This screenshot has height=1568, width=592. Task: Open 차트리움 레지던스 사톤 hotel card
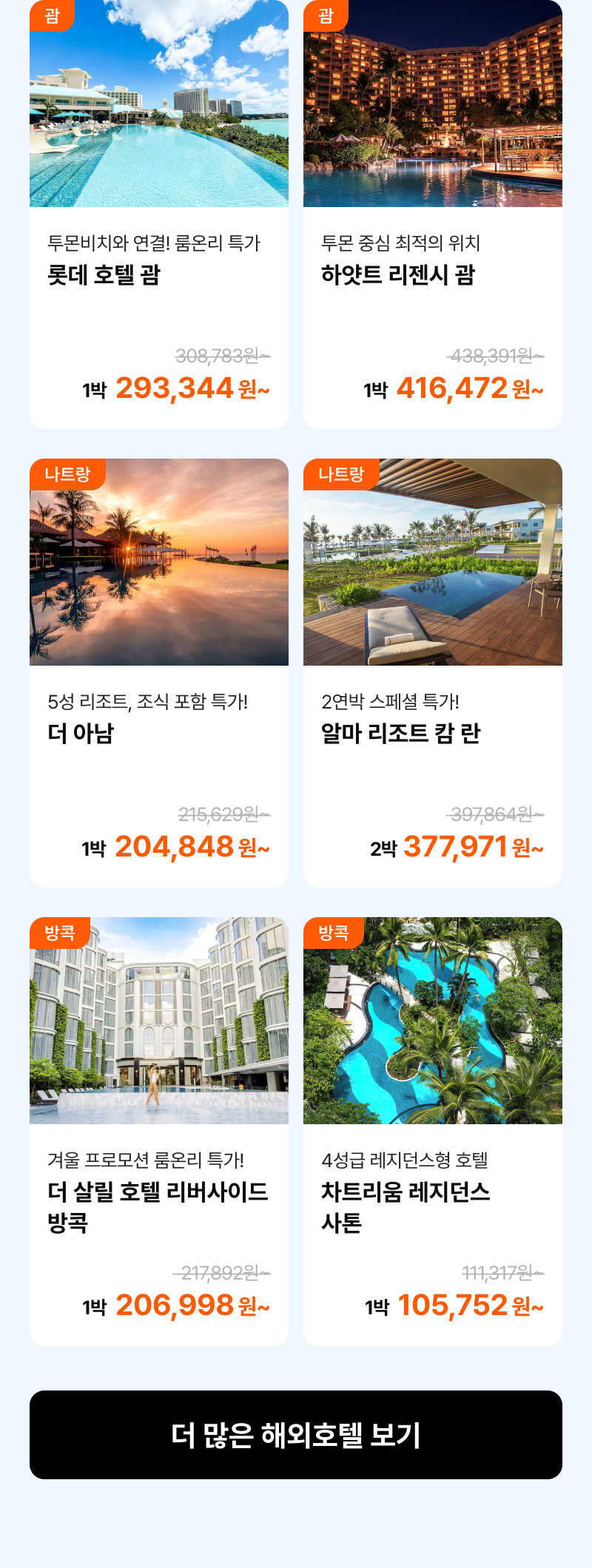point(433,1132)
